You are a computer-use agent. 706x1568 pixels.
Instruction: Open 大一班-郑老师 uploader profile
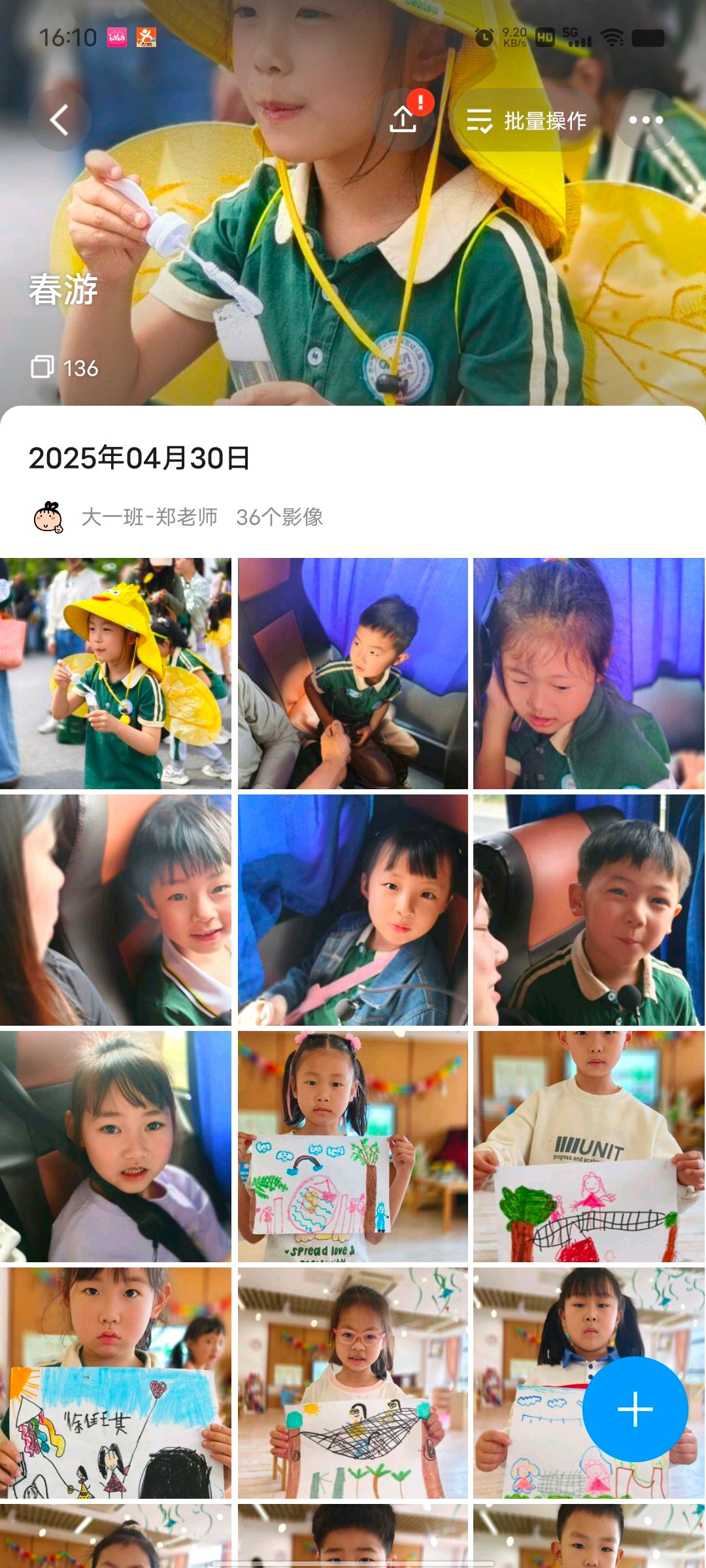point(149,517)
